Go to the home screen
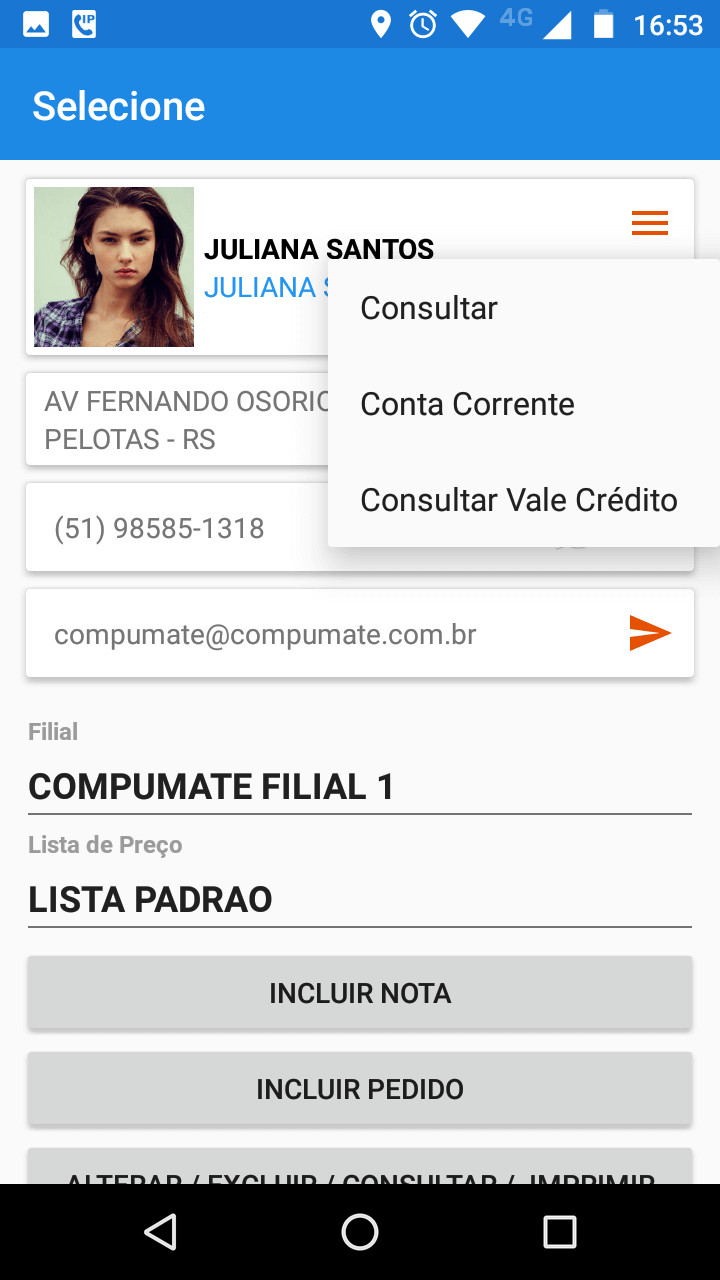Viewport: 720px width, 1280px height. [x=360, y=1232]
